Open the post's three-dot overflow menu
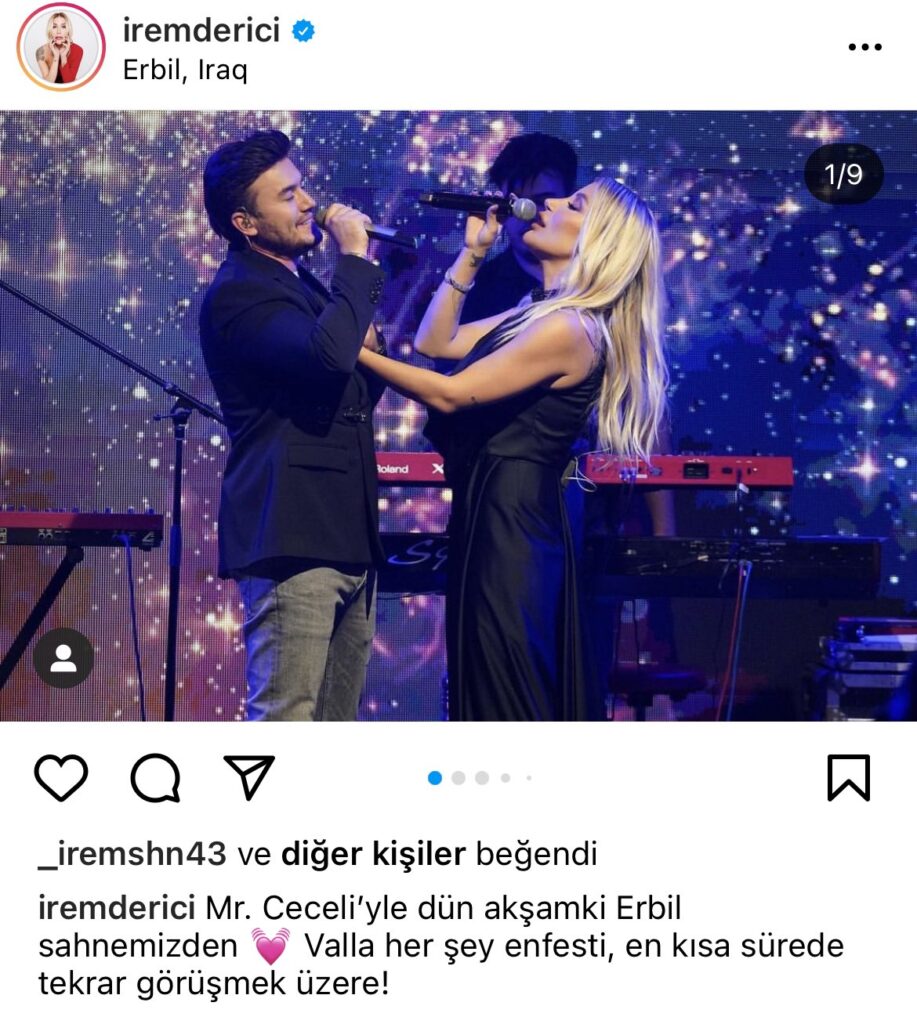 point(864,47)
